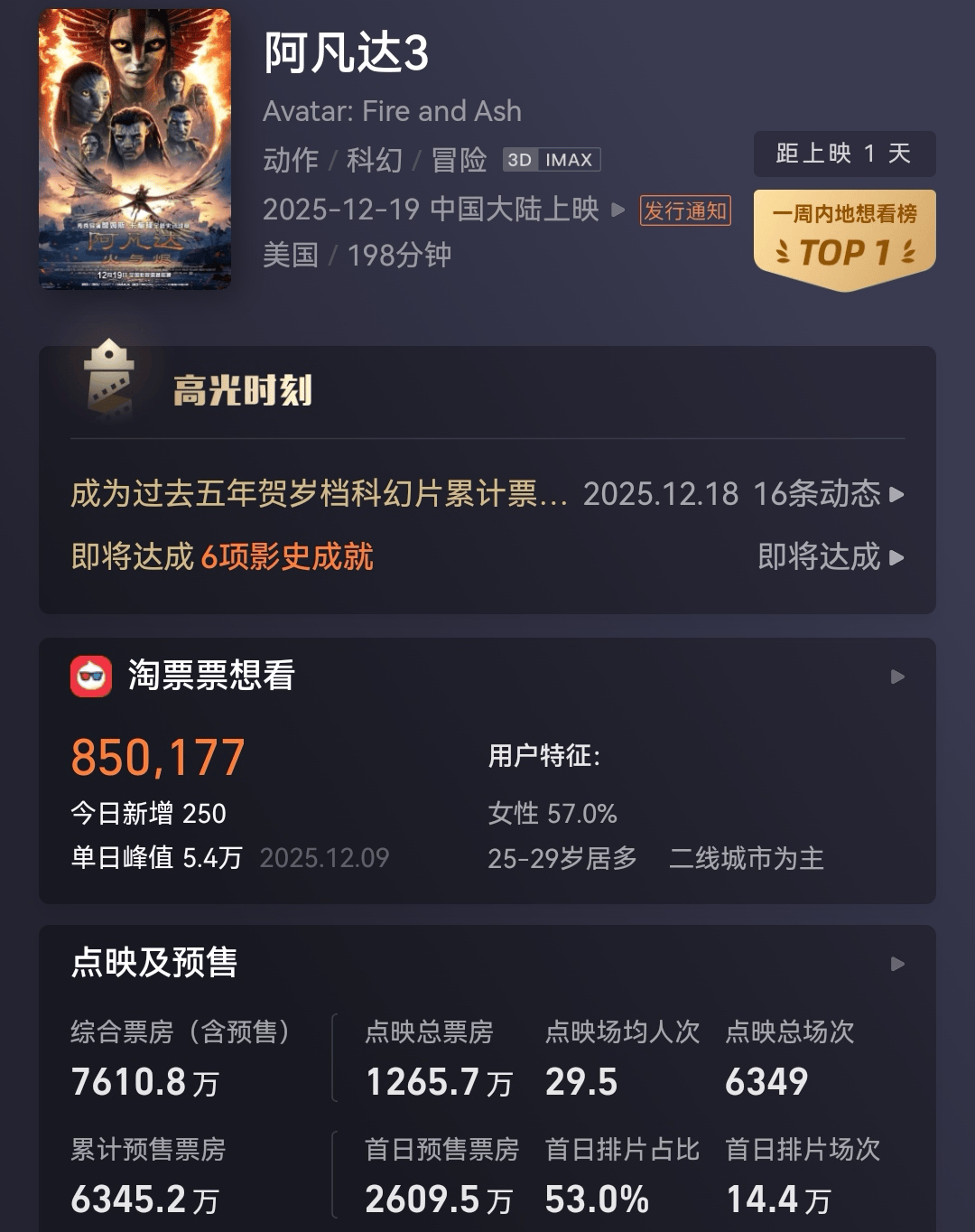Expand 点映及预售 section arrow
Image resolution: width=975 pixels, height=1232 pixels.
896,964
